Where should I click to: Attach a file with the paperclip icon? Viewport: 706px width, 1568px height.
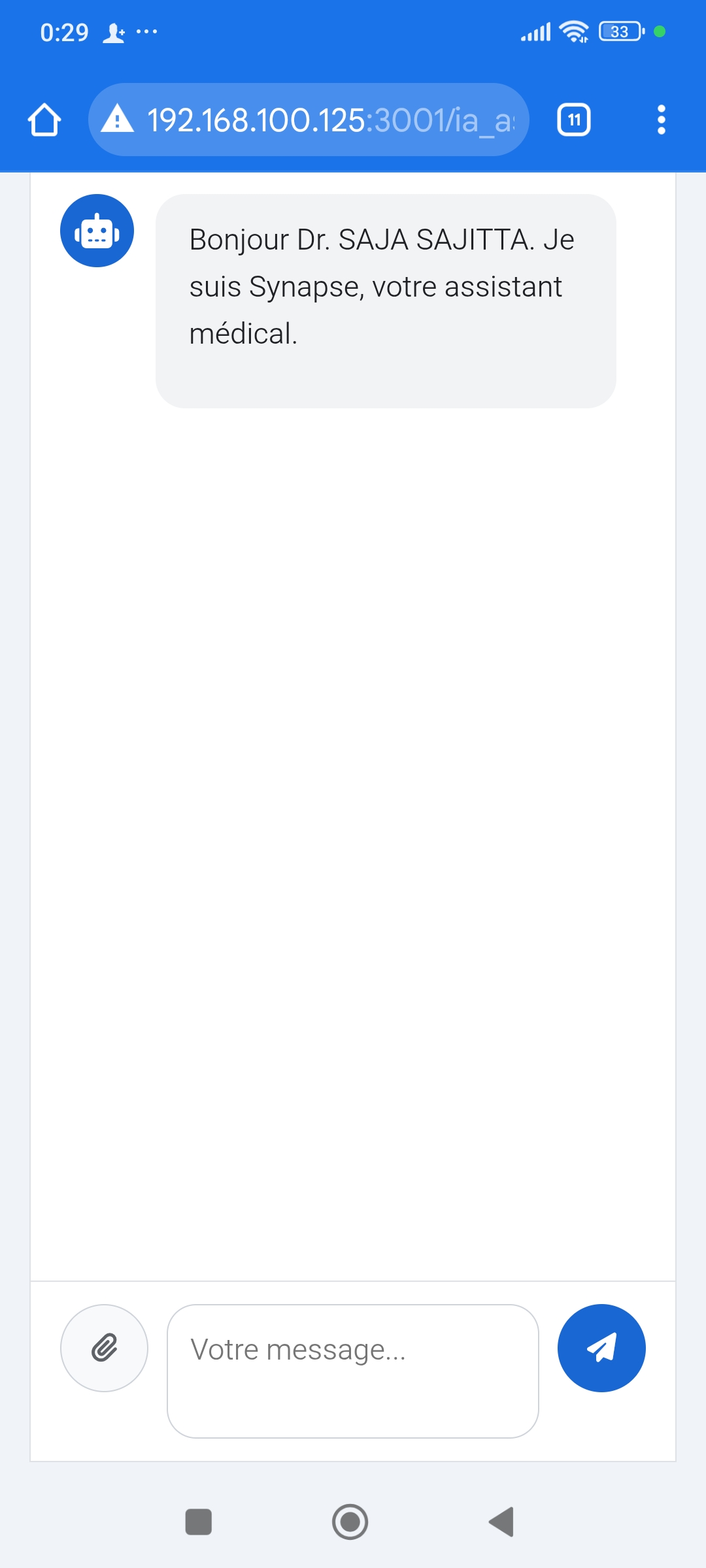click(x=104, y=1348)
